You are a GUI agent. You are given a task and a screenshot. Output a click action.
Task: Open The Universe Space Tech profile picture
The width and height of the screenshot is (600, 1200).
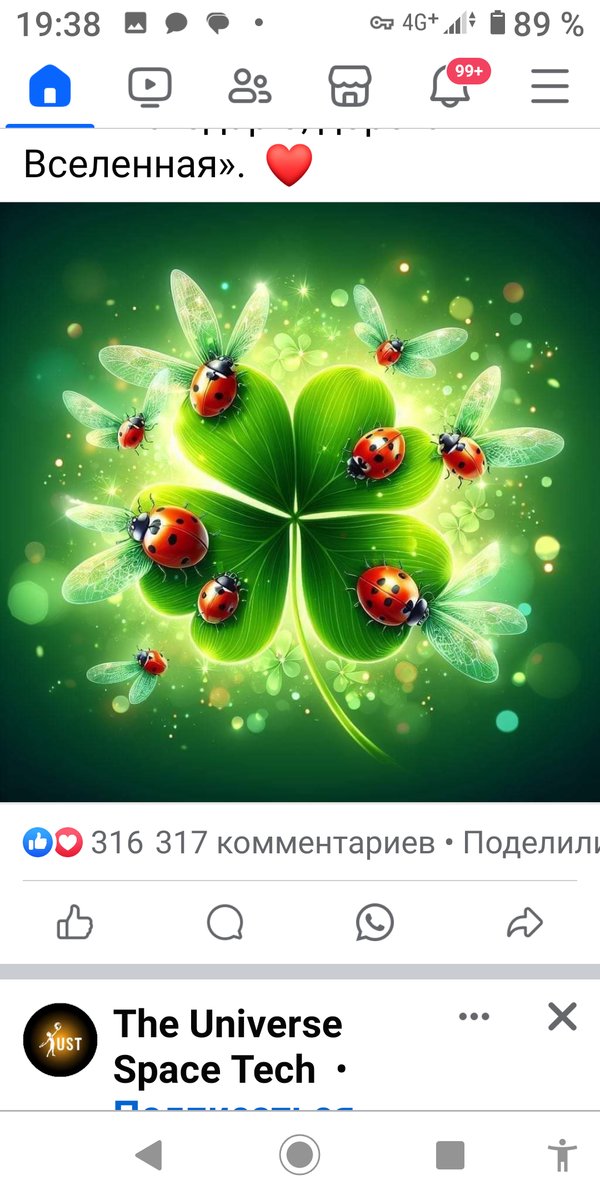click(60, 1040)
